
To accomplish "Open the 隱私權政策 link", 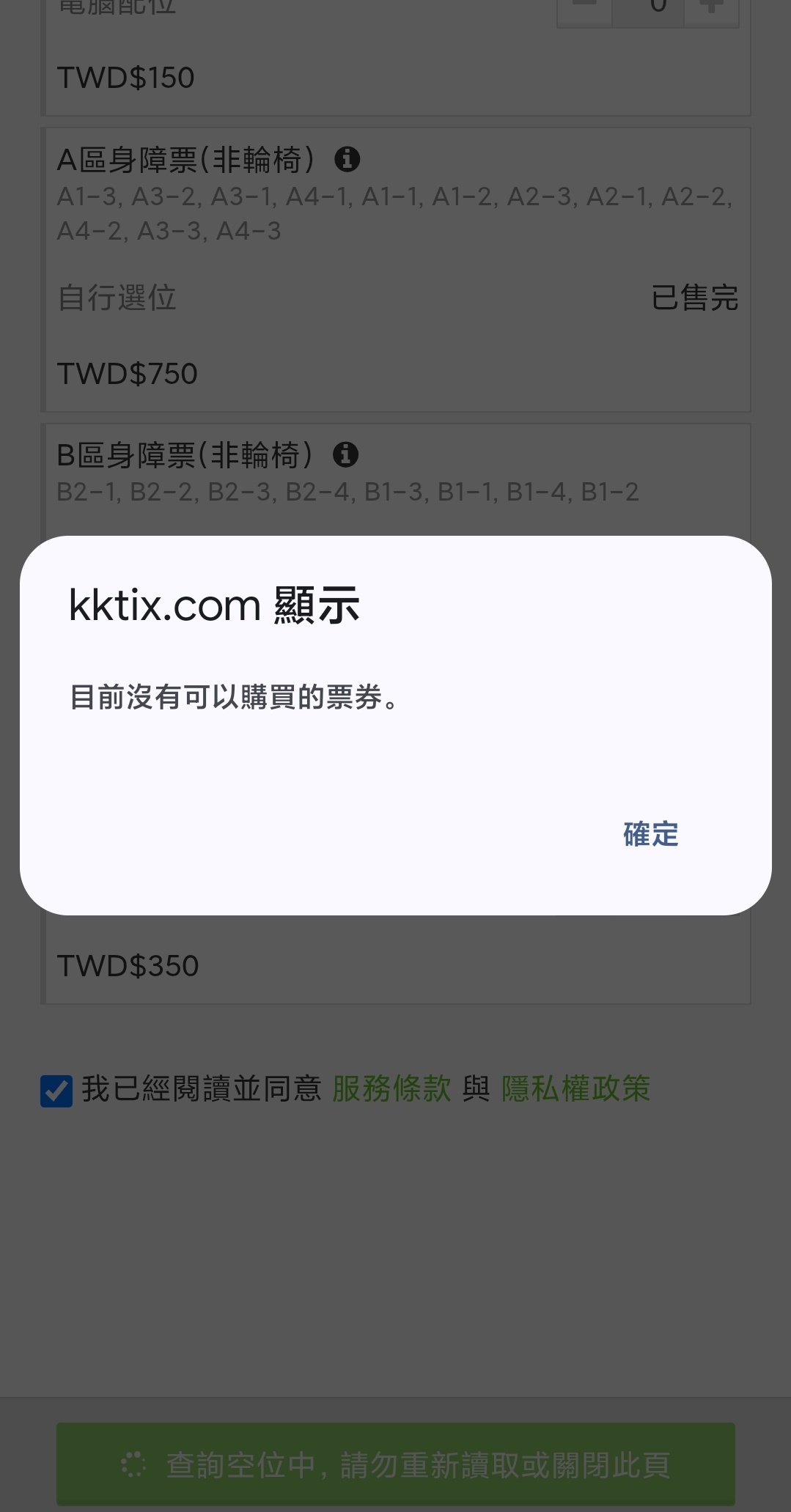I will tap(575, 1089).
